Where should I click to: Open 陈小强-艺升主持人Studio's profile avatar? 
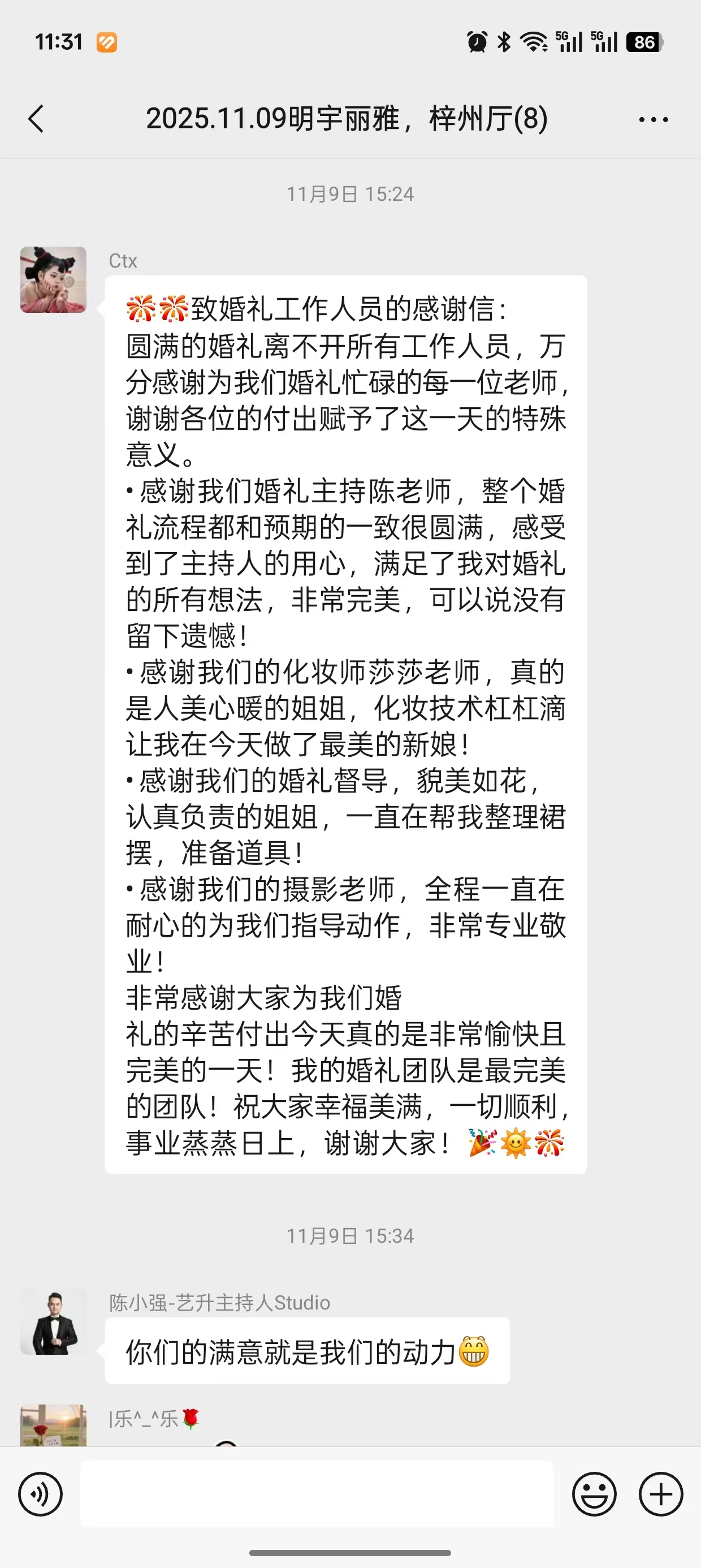point(54,1321)
